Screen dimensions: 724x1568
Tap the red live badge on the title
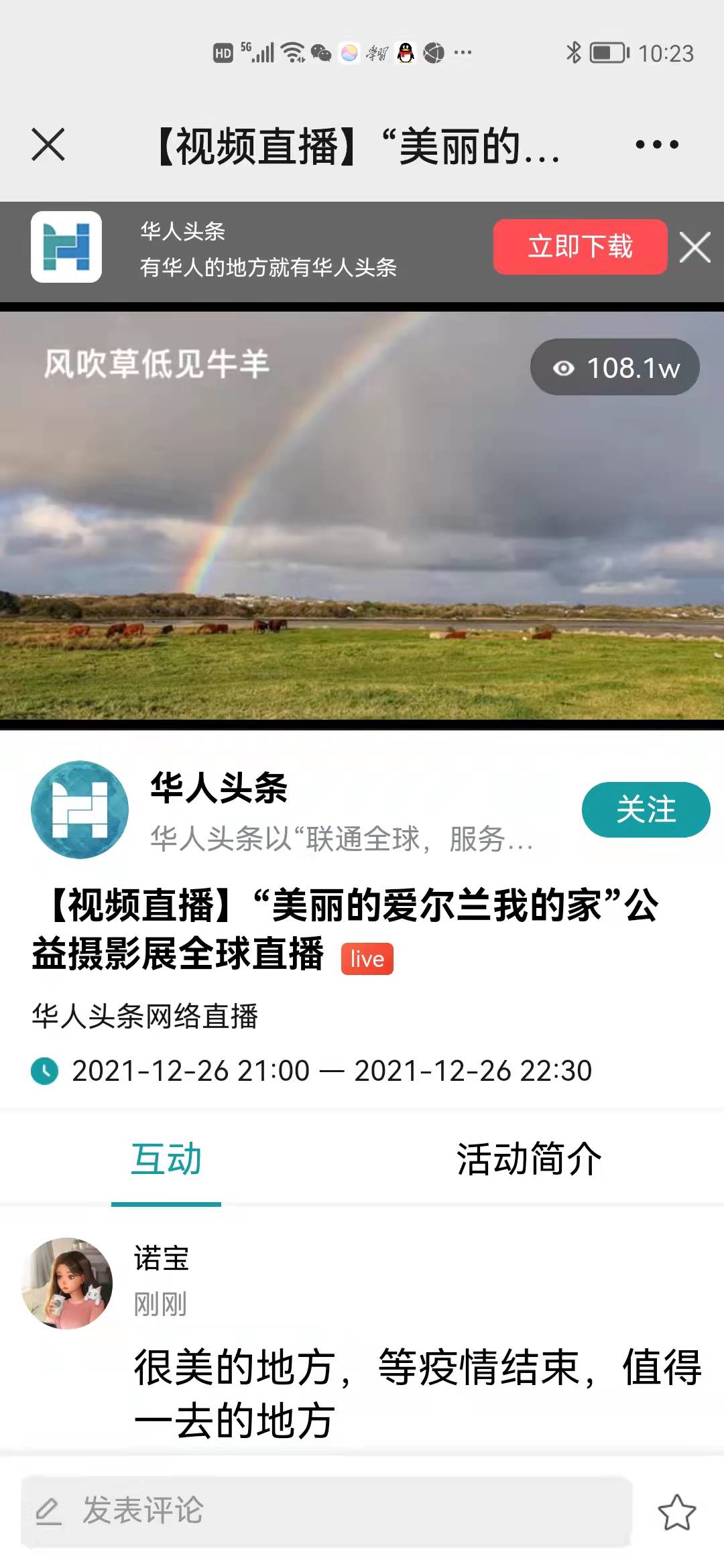pos(367,958)
